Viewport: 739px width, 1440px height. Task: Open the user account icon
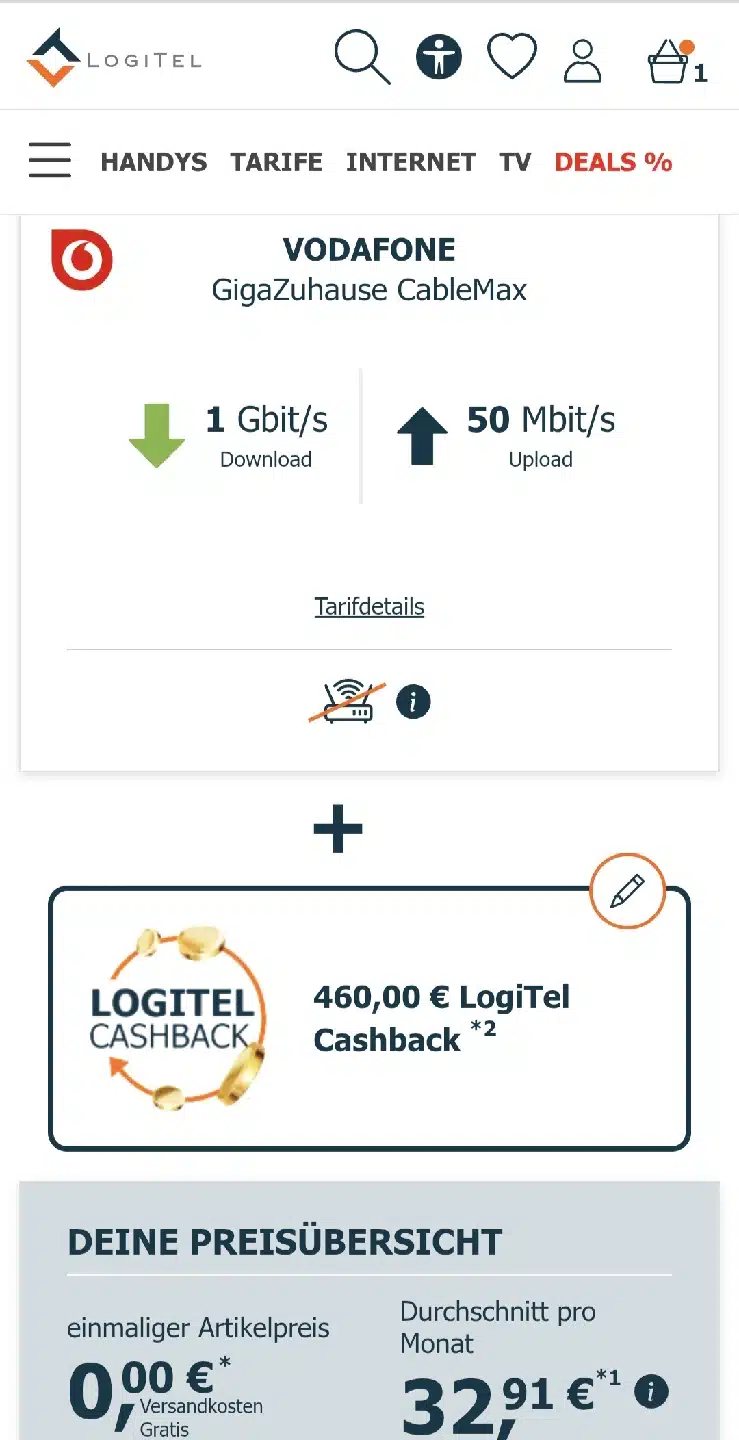tap(583, 60)
